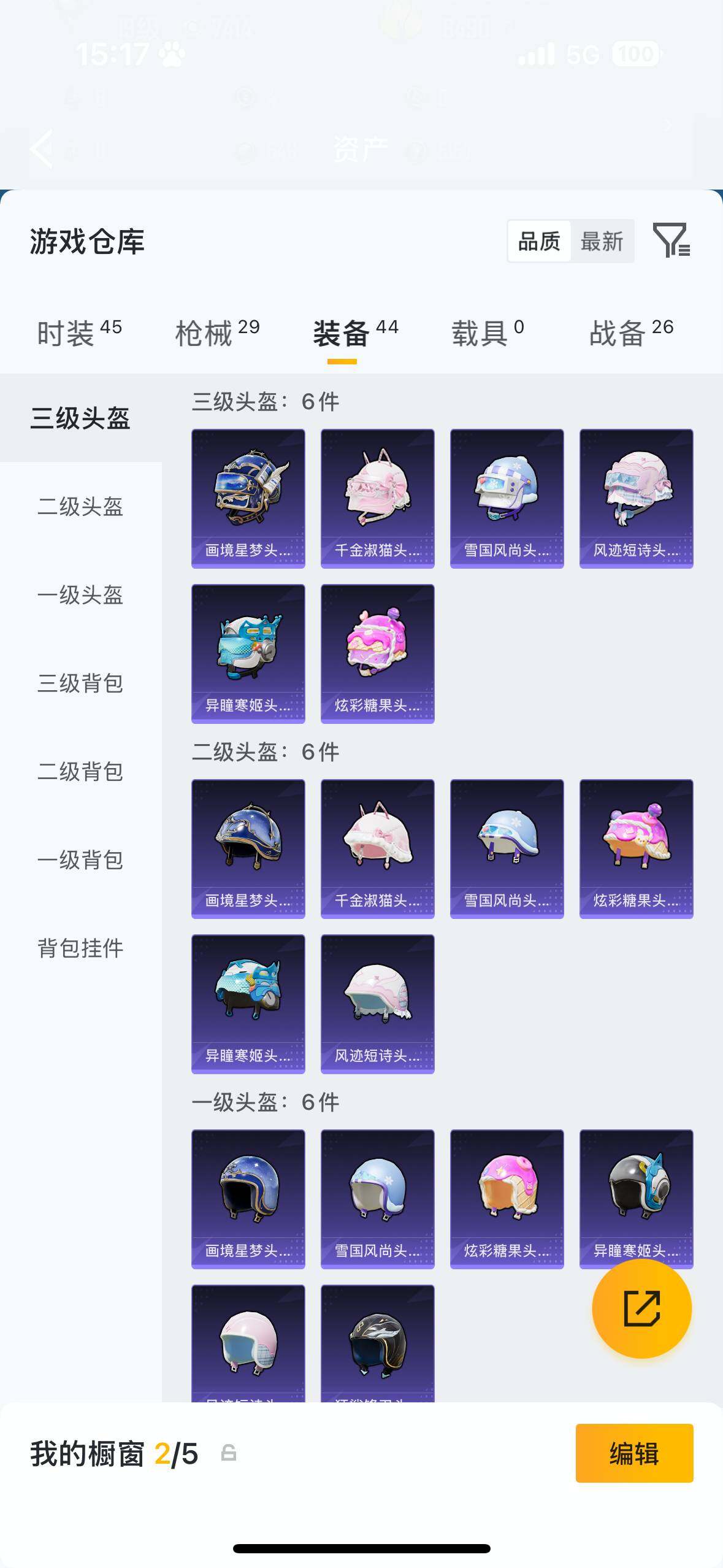The width and height of the screenshot is (723, 1568).
Task: Select 一级头盔 from sidebar list
Action: tap(80, 596)
